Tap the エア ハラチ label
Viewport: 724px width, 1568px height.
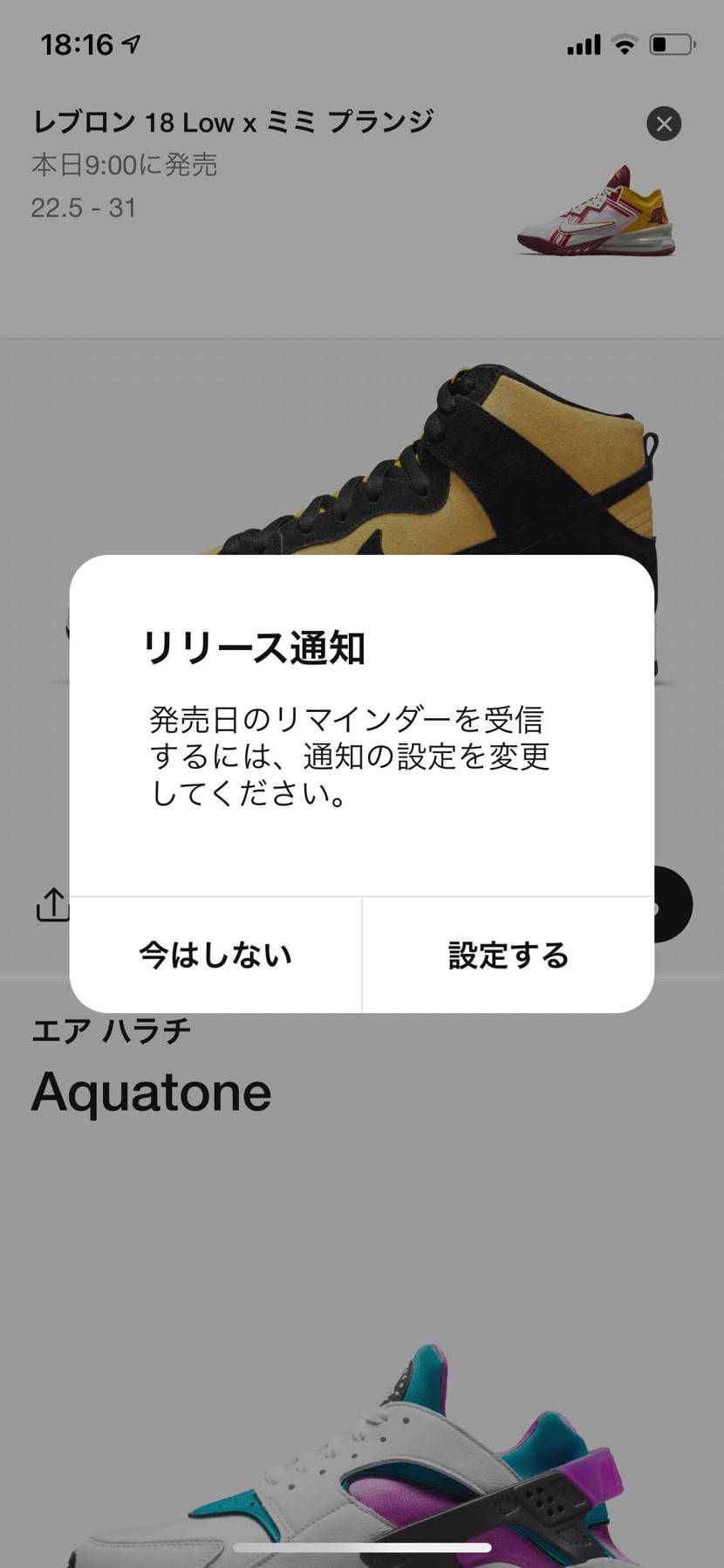pos(110,1030)
